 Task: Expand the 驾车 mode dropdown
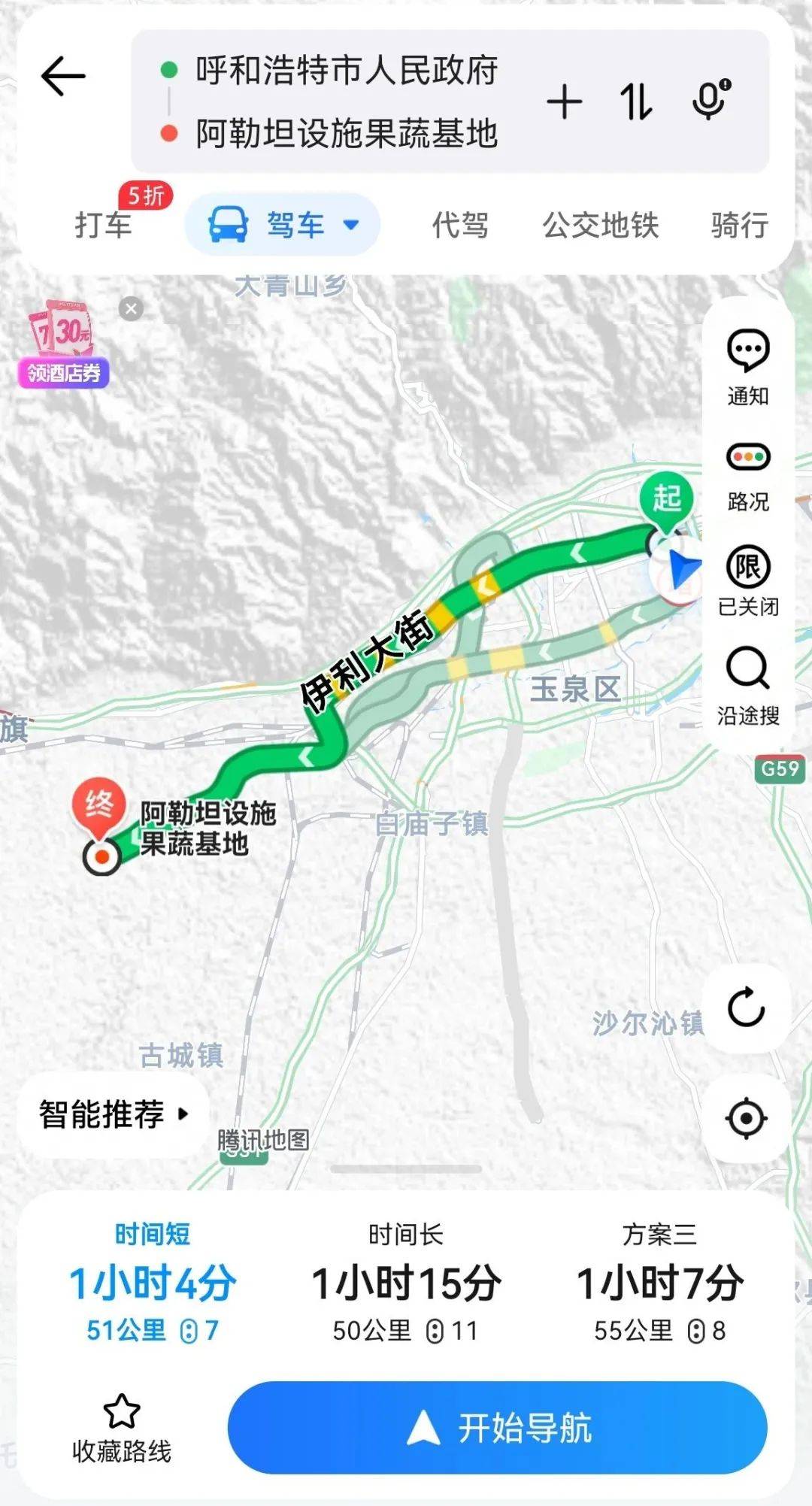click(x=283, y=224)
